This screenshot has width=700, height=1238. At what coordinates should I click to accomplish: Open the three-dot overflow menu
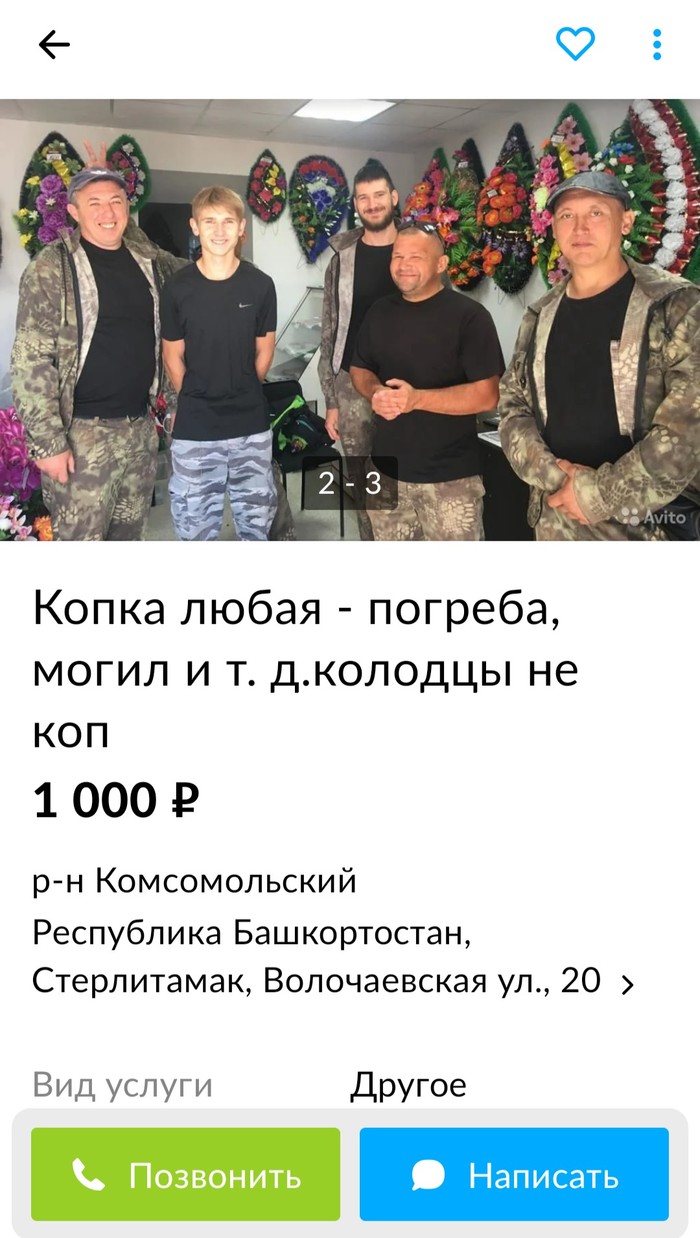[656, 45]
